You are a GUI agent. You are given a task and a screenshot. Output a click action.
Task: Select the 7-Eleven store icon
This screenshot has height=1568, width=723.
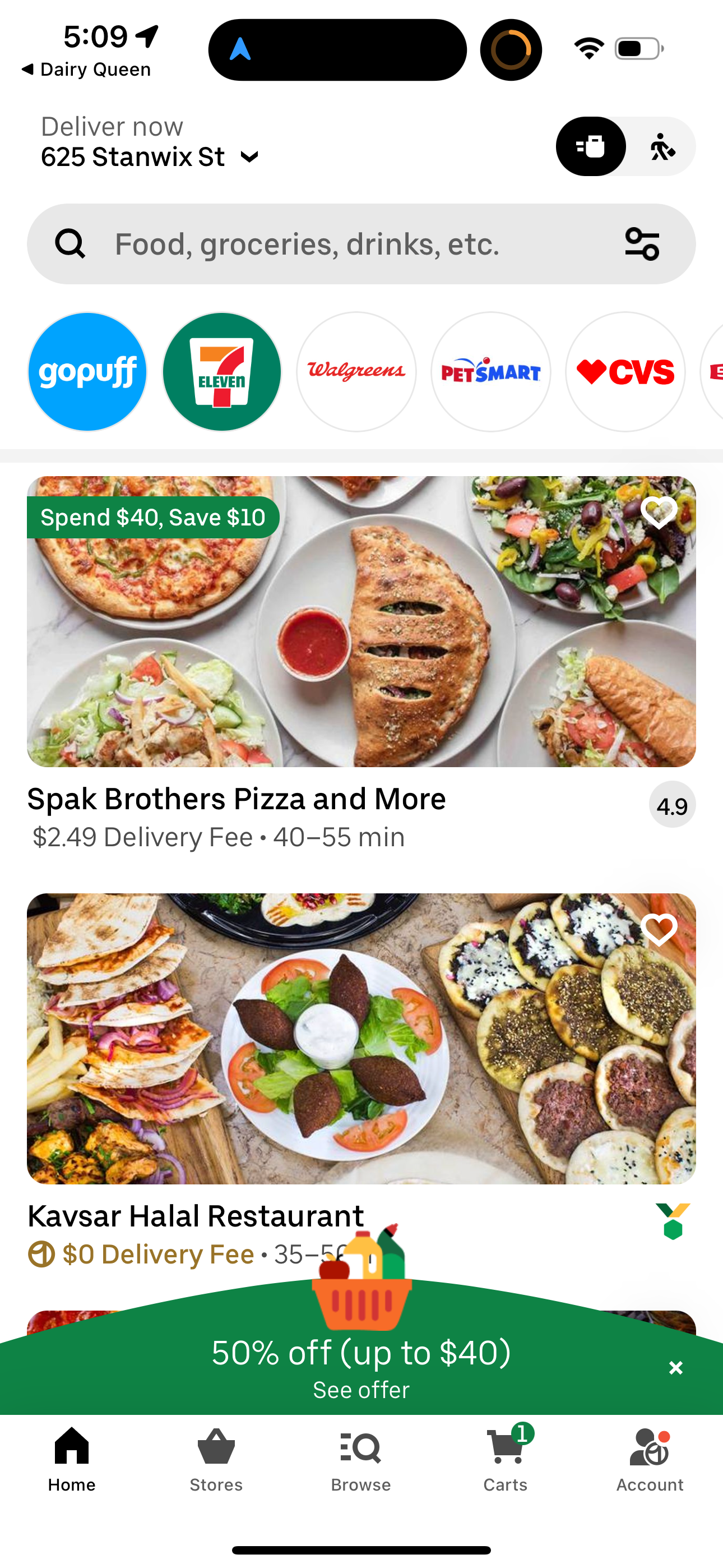click(x=221, y=371)
